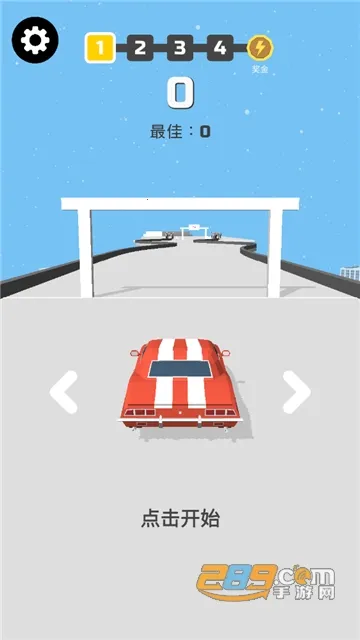Open the settings gear

click(35, 40)
